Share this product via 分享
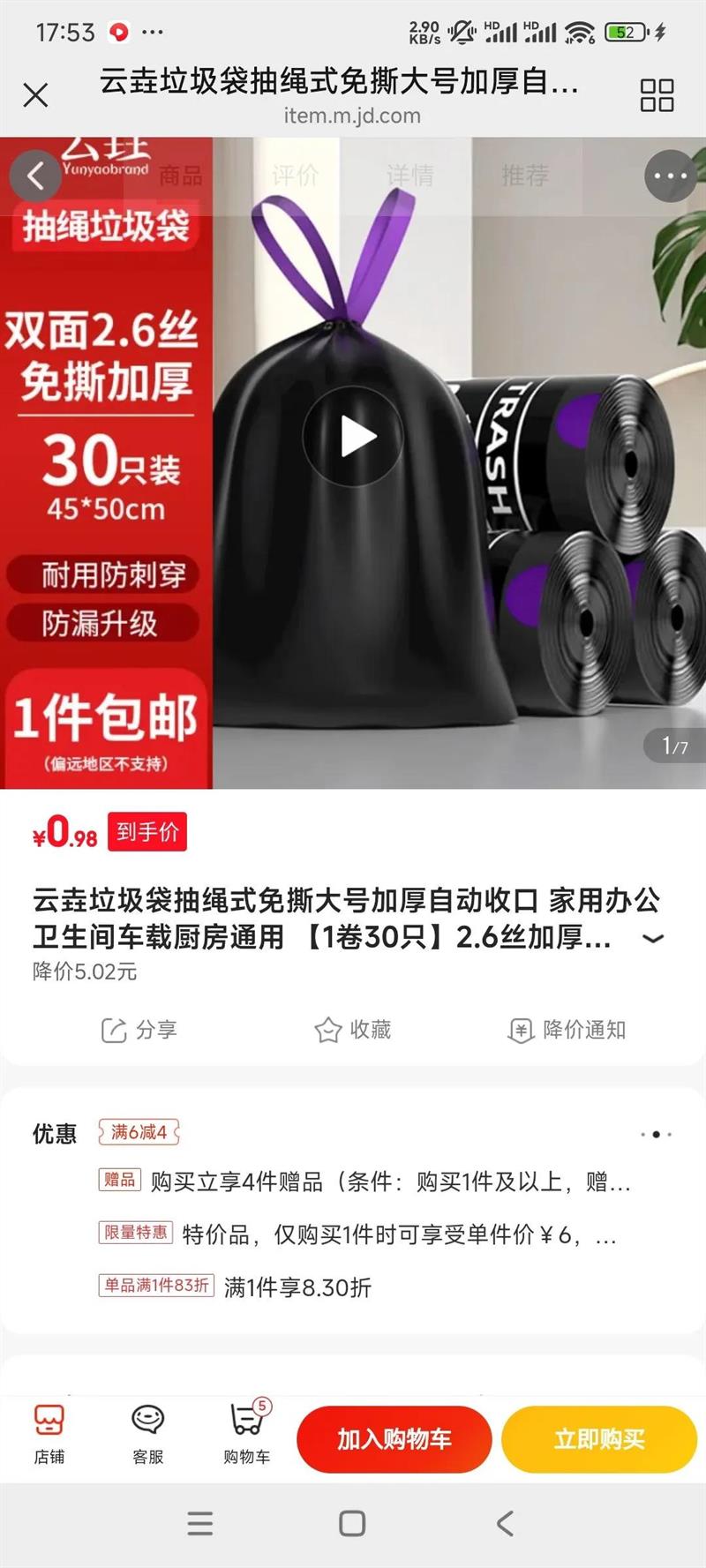This screenshot has height=1568, width=706. pyautogui.click(x=139, y=1030)
